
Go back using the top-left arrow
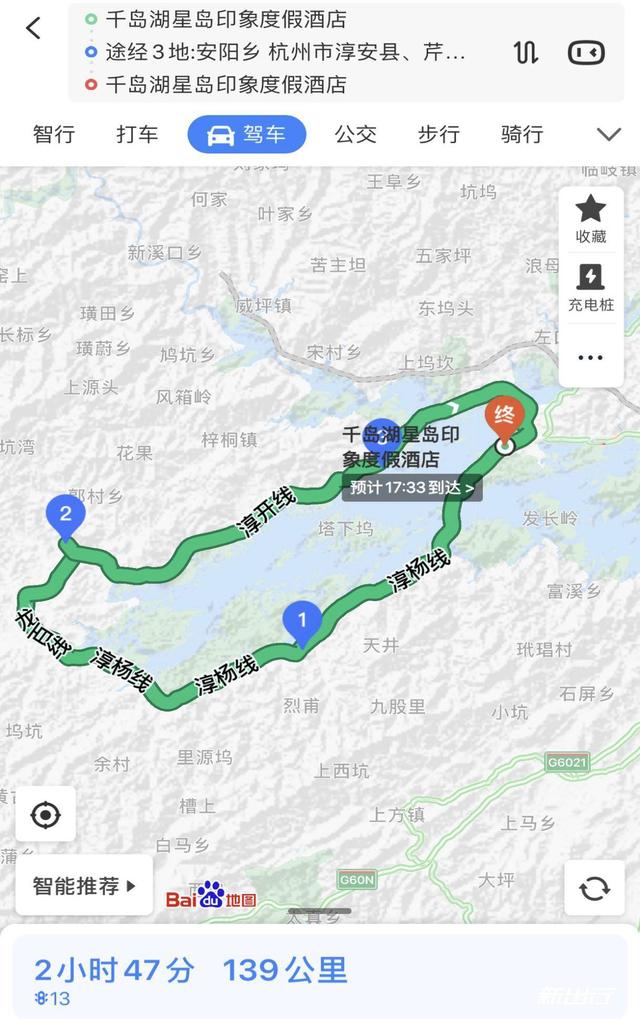[33, 28]
